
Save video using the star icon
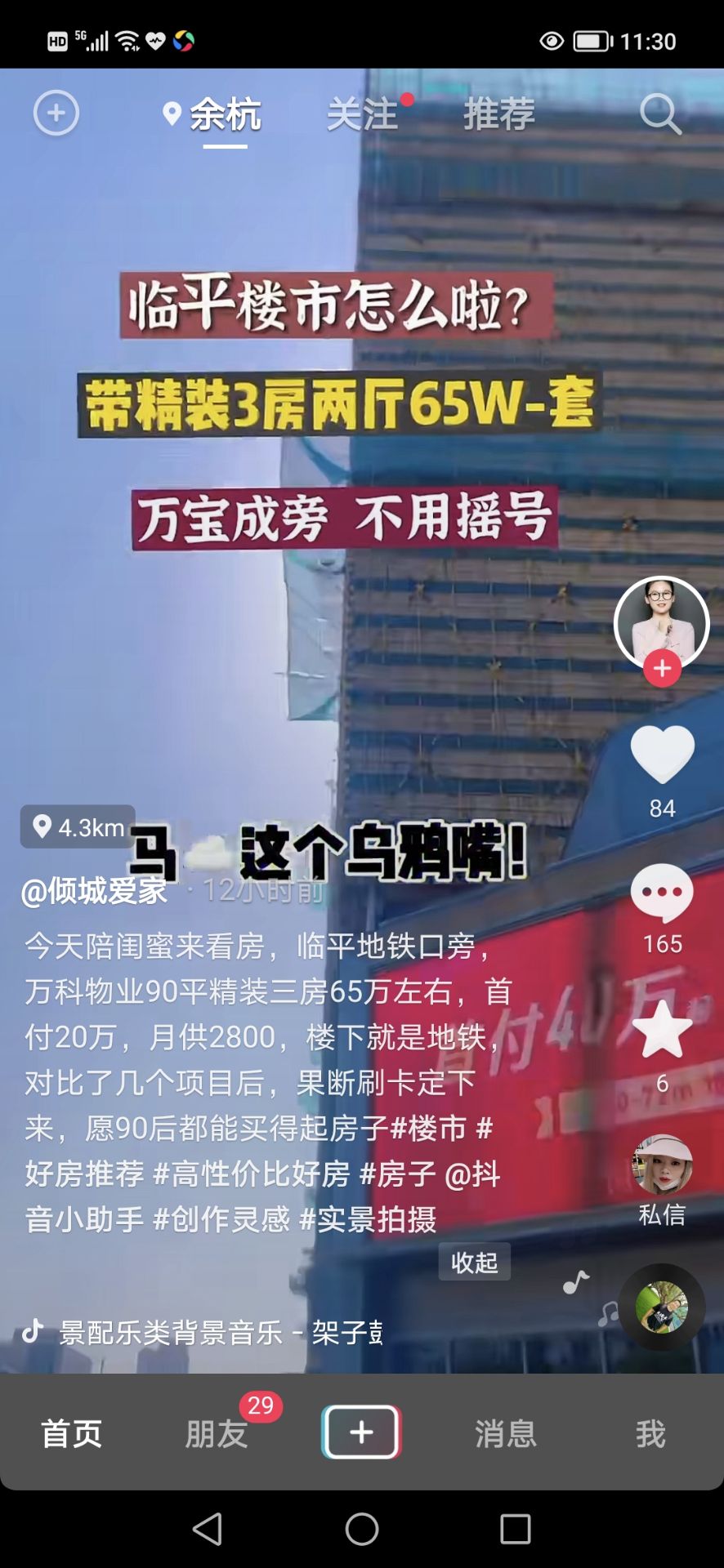click(x=662, y=1030)
